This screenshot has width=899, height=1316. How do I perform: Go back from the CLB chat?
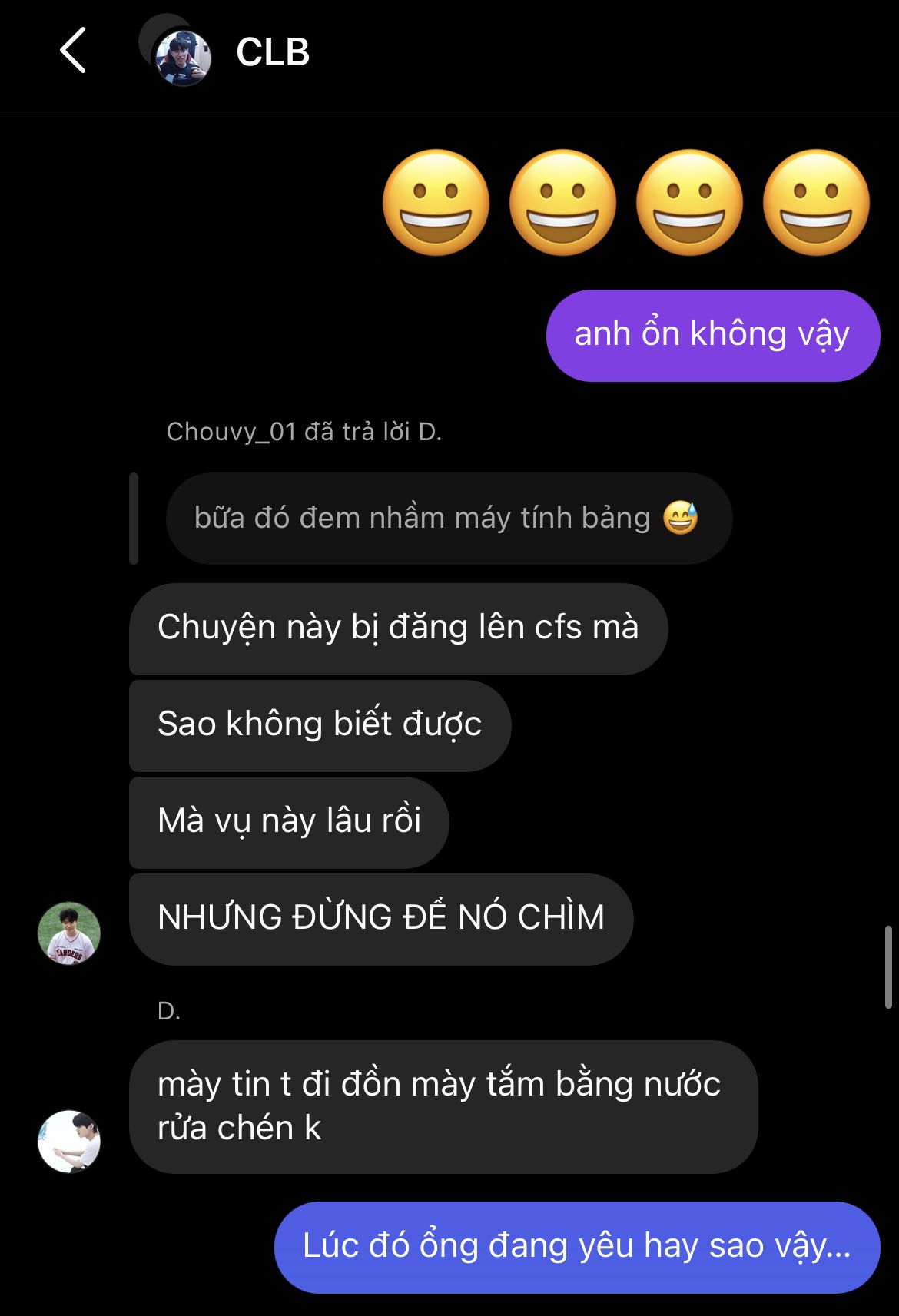(x=73, y=51)
